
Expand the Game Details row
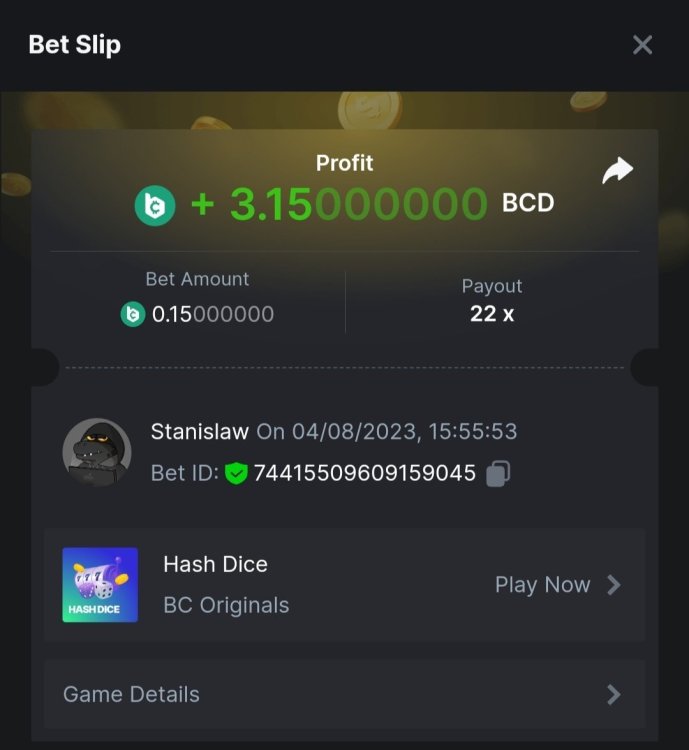coord(344,694)
